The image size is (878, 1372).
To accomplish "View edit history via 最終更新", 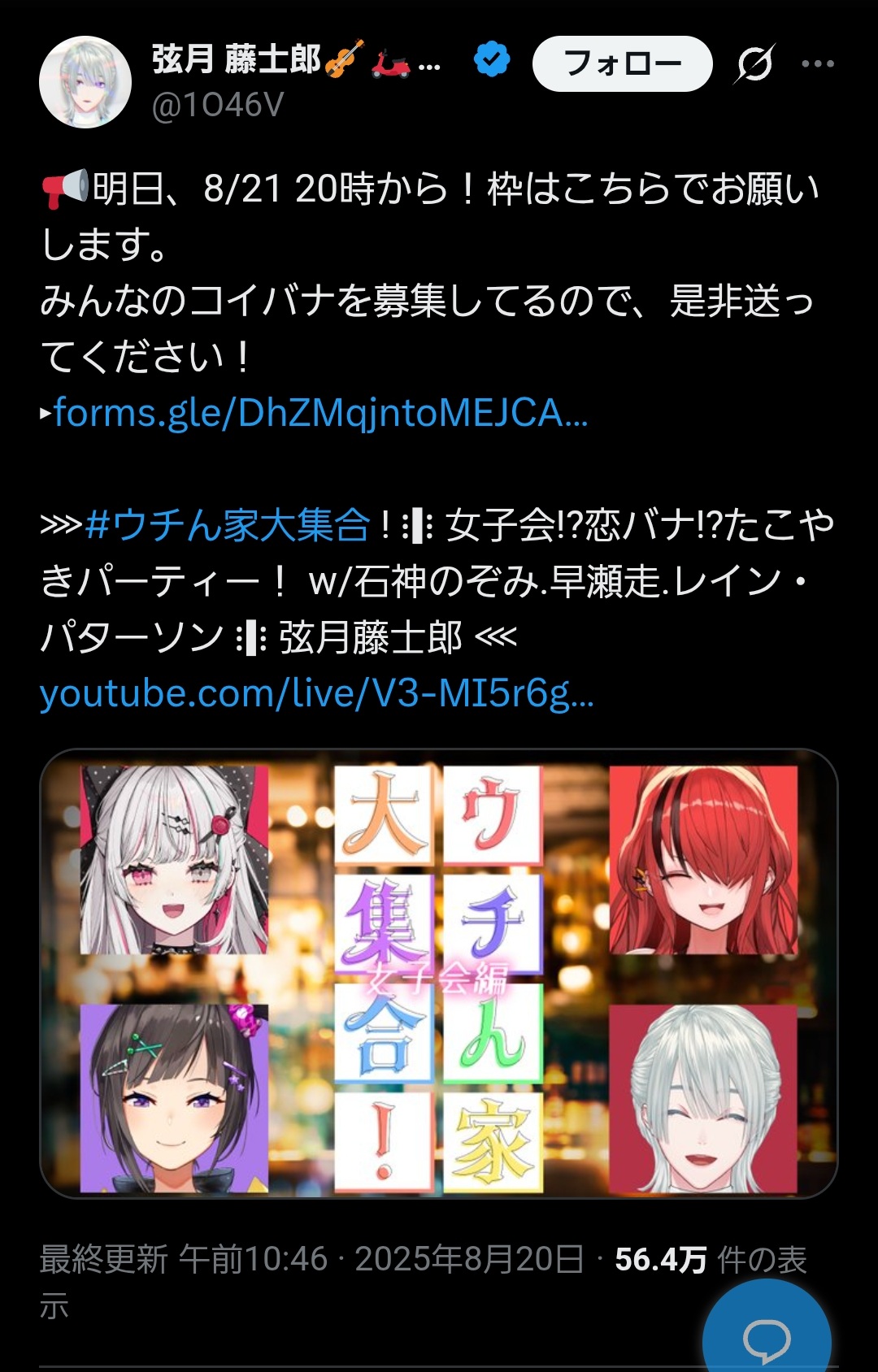I will [x=103, y=1260].
